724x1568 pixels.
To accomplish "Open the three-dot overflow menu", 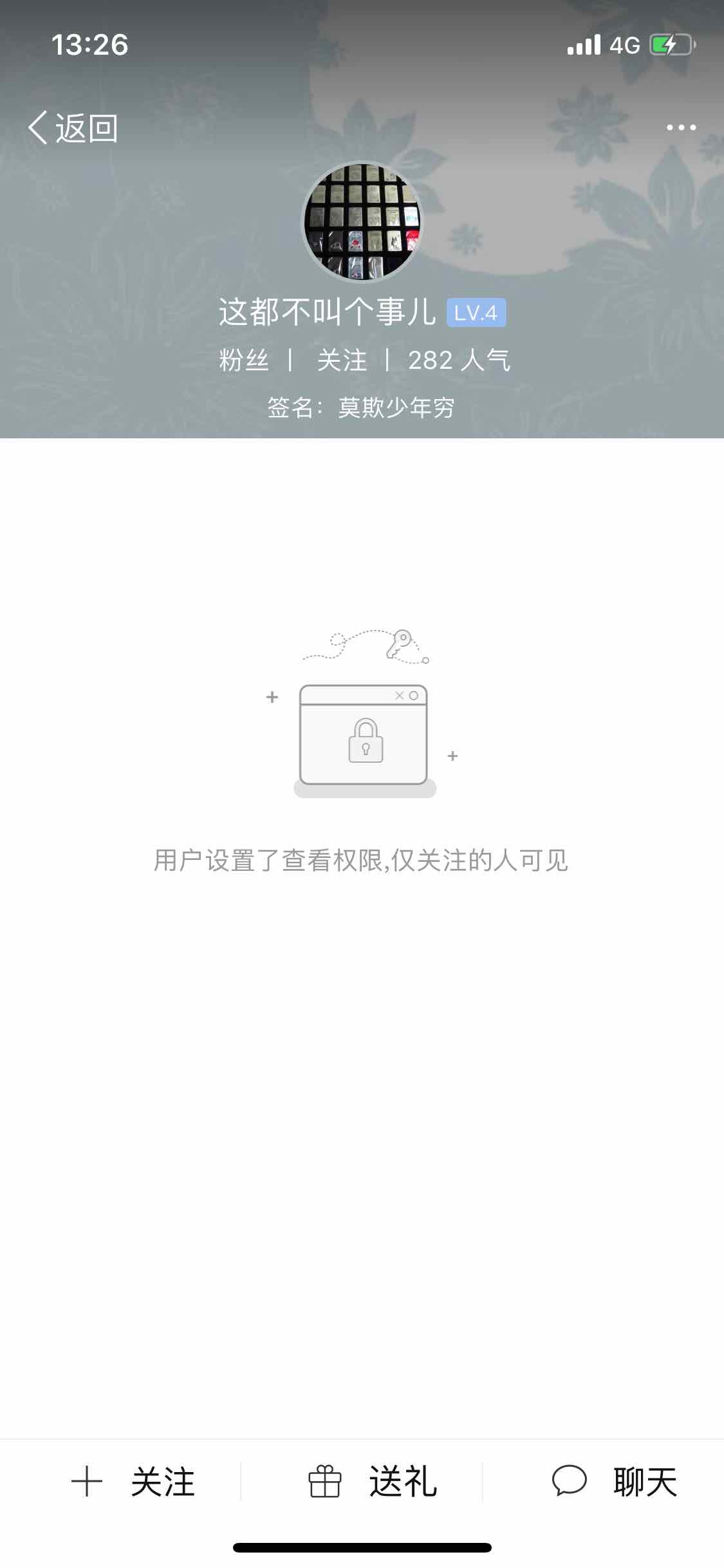I will (x=681, y=127).
